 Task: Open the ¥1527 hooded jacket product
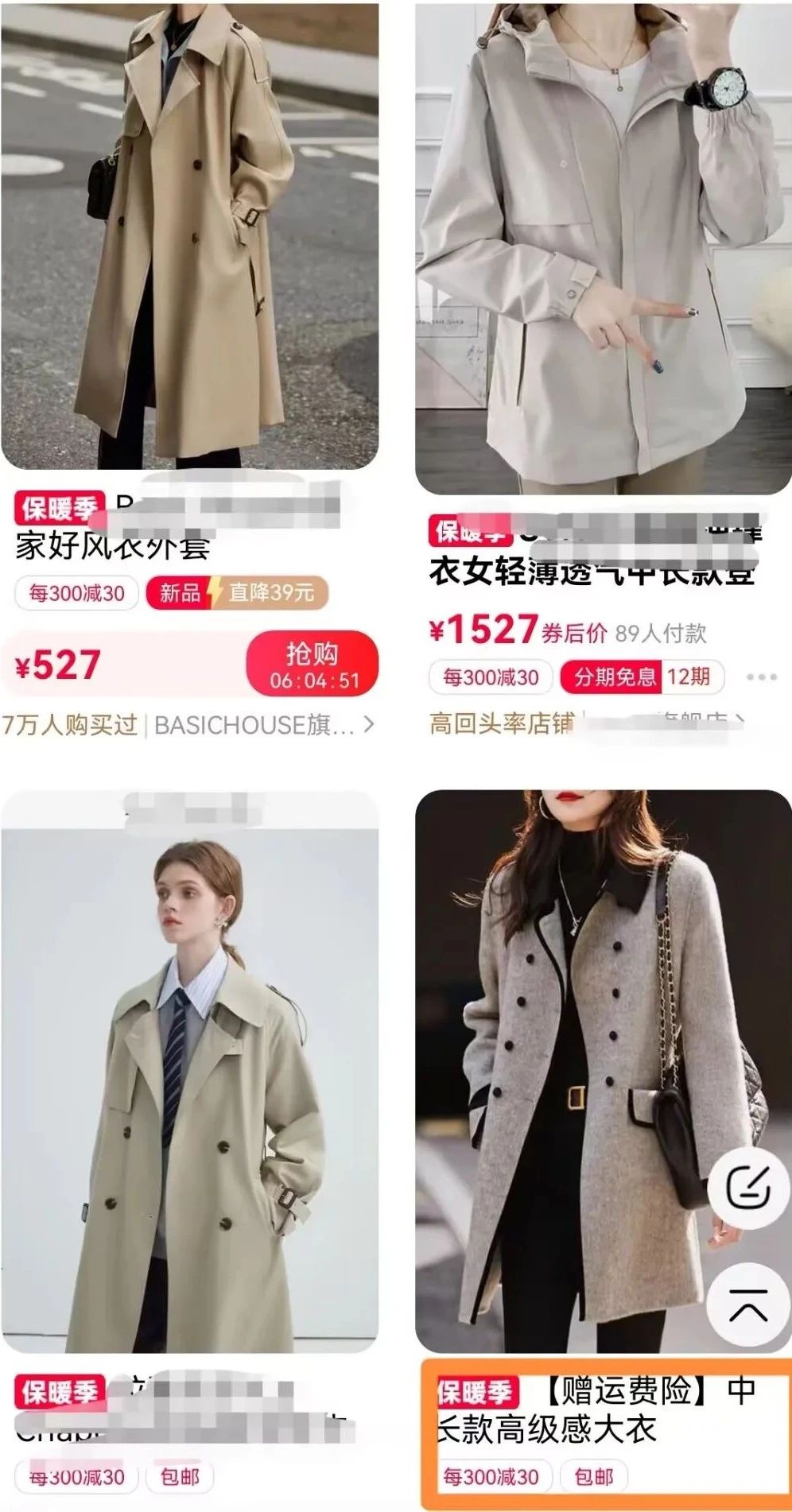[603, 246]
